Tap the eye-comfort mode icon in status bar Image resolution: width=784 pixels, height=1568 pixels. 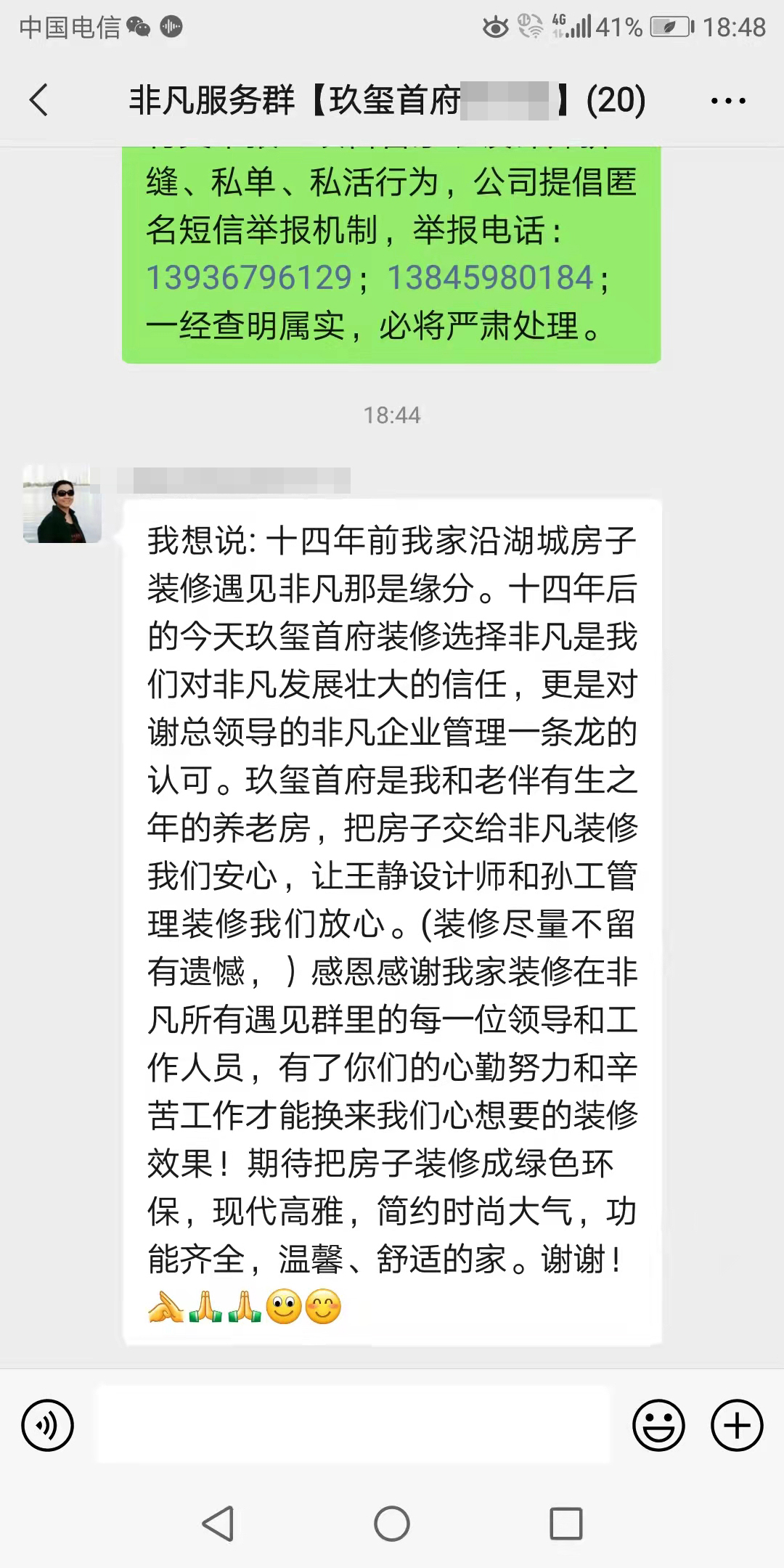[496, 26]
